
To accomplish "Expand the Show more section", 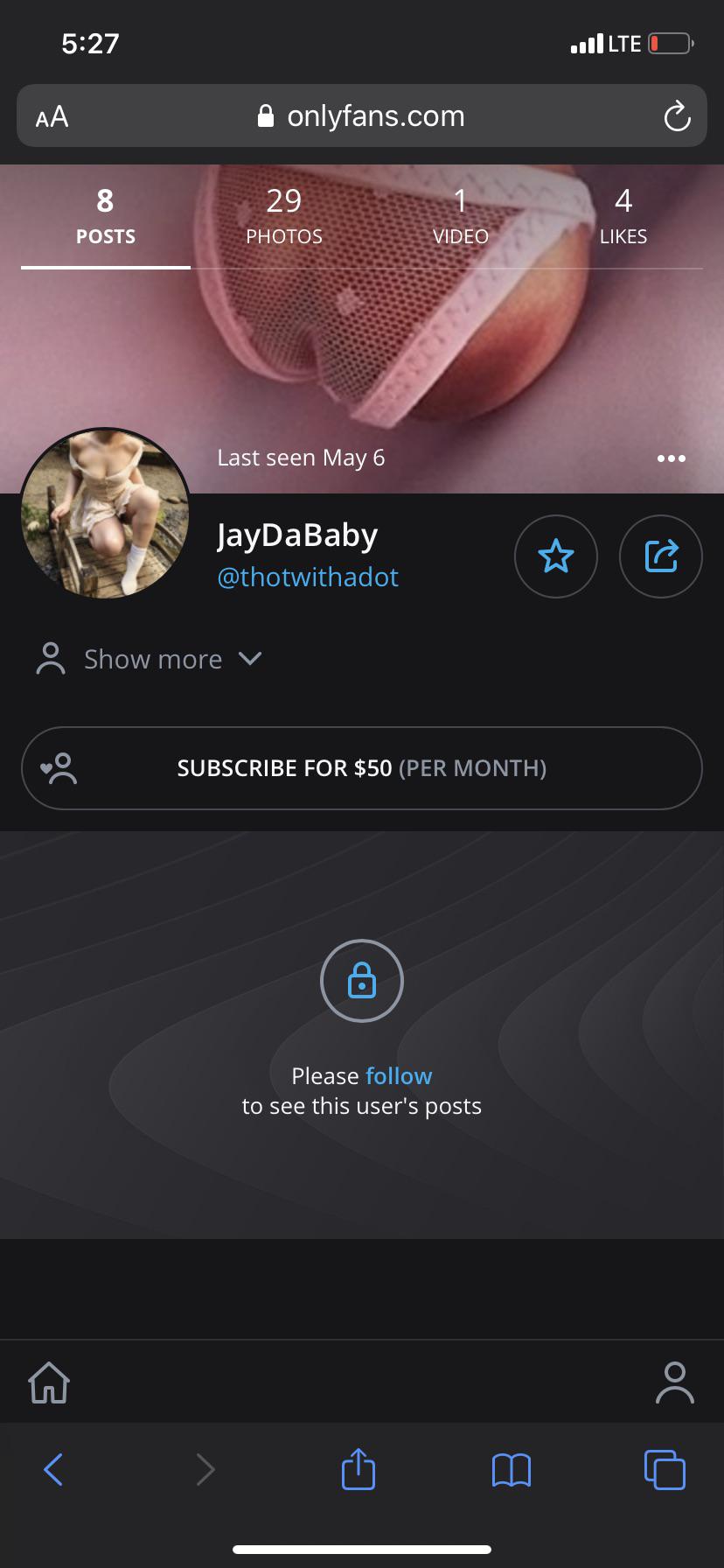I will click(150, 659).
